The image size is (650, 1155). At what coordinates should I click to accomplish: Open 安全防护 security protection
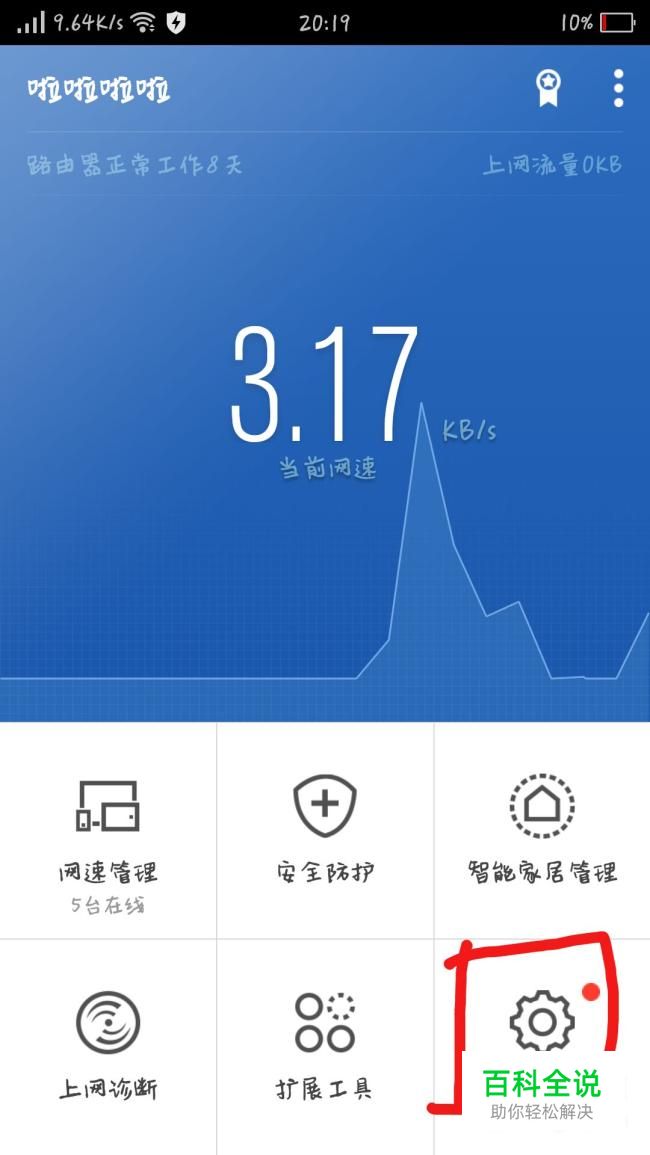click(325, 831)
